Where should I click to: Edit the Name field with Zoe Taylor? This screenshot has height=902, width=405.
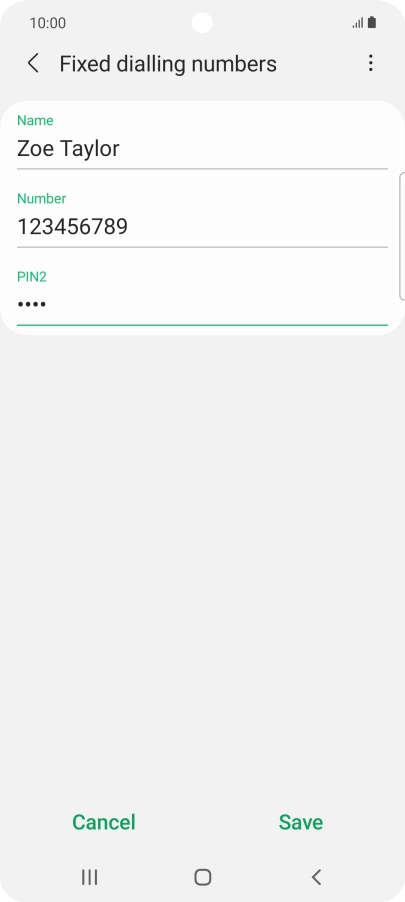(x=202, y=149)
